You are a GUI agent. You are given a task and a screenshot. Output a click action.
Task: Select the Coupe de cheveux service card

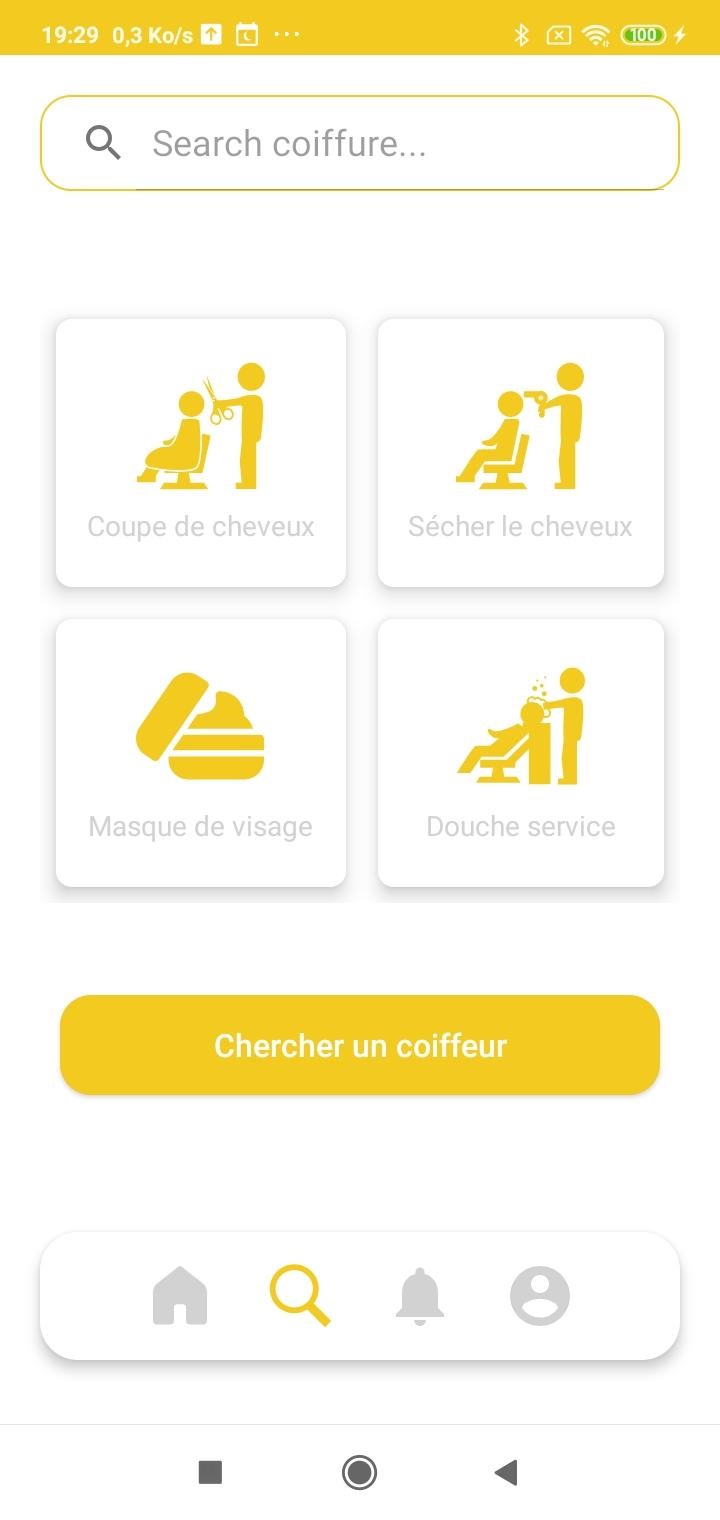201,453
